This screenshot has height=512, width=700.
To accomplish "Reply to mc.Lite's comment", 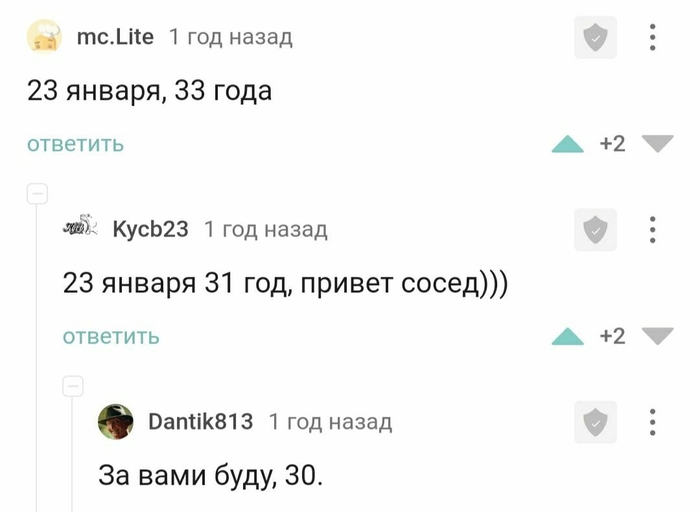I will tap(75, 144).
